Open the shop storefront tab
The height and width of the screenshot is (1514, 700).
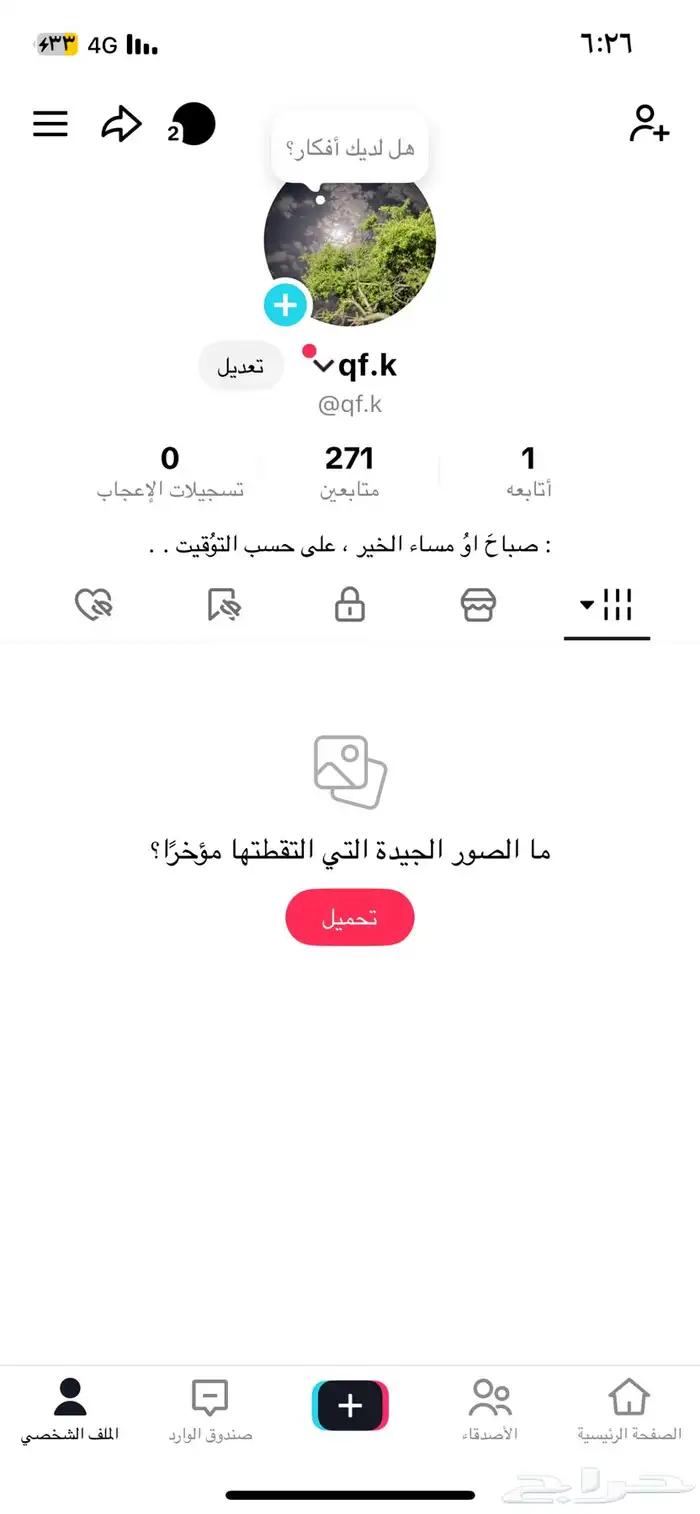(x=478, y=605)
